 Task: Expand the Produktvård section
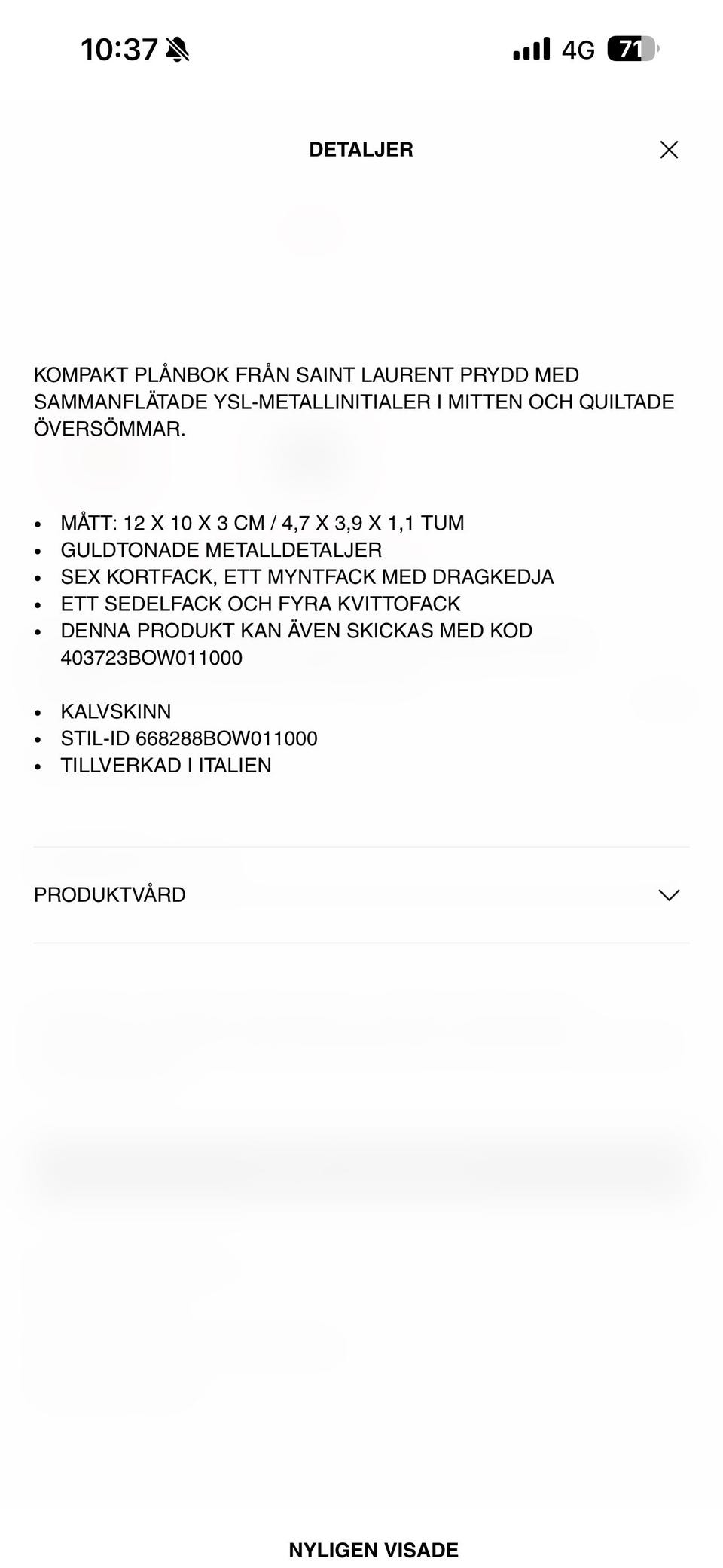tap(361, 894)
